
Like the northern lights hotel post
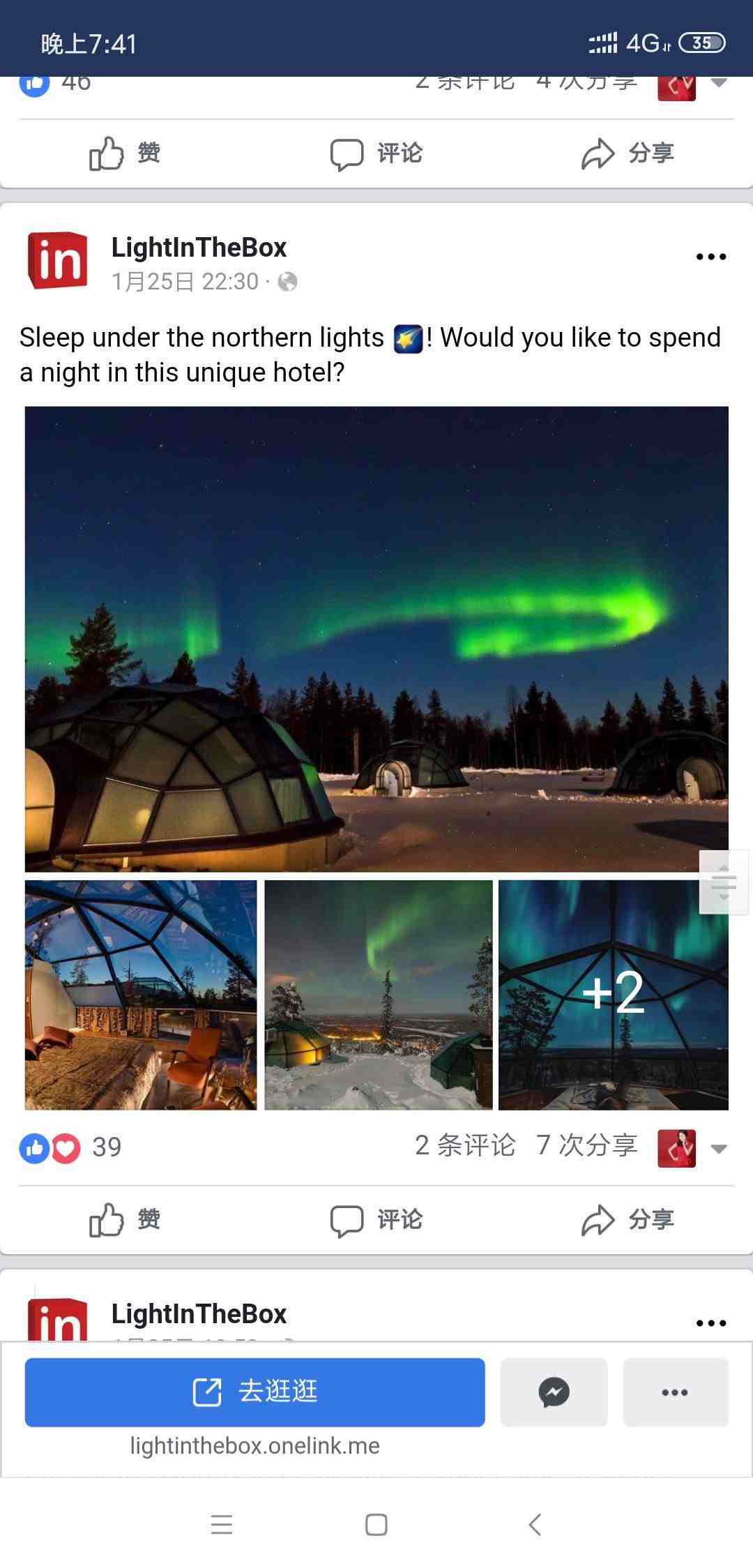[125, 1219]
